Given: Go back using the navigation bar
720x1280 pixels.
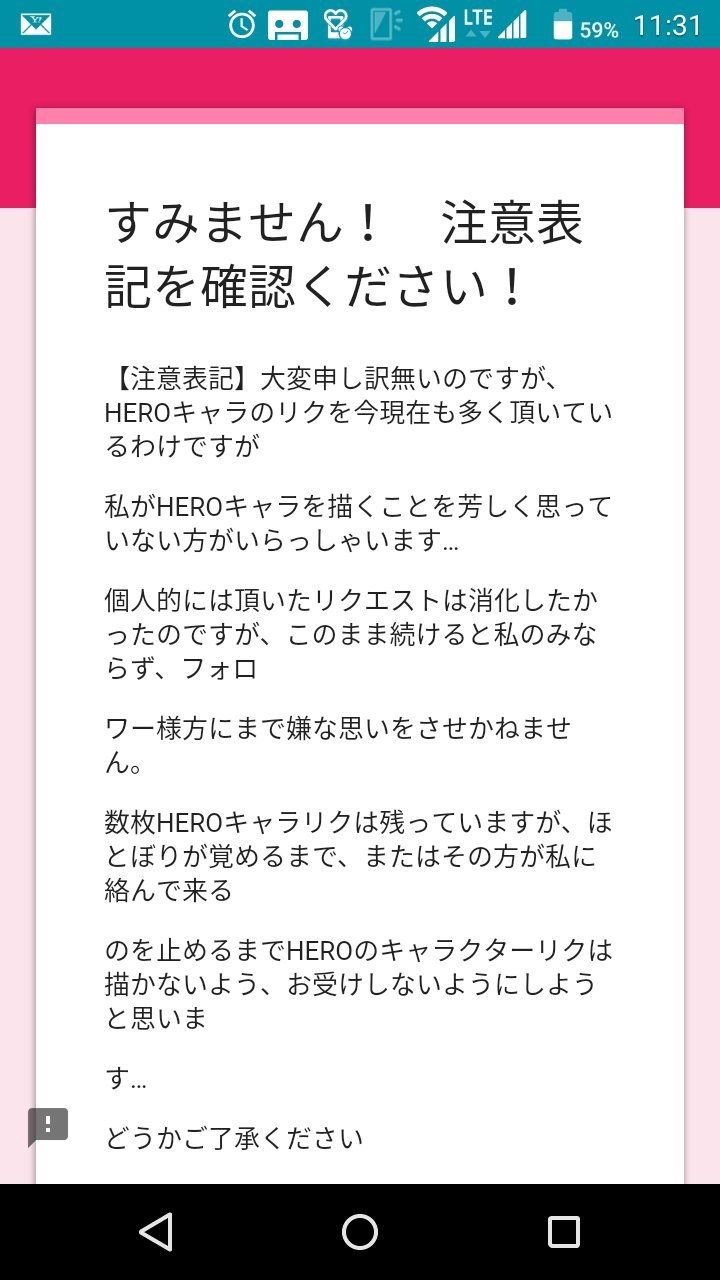Looking at the screenshot, I should click(155, 1232).
